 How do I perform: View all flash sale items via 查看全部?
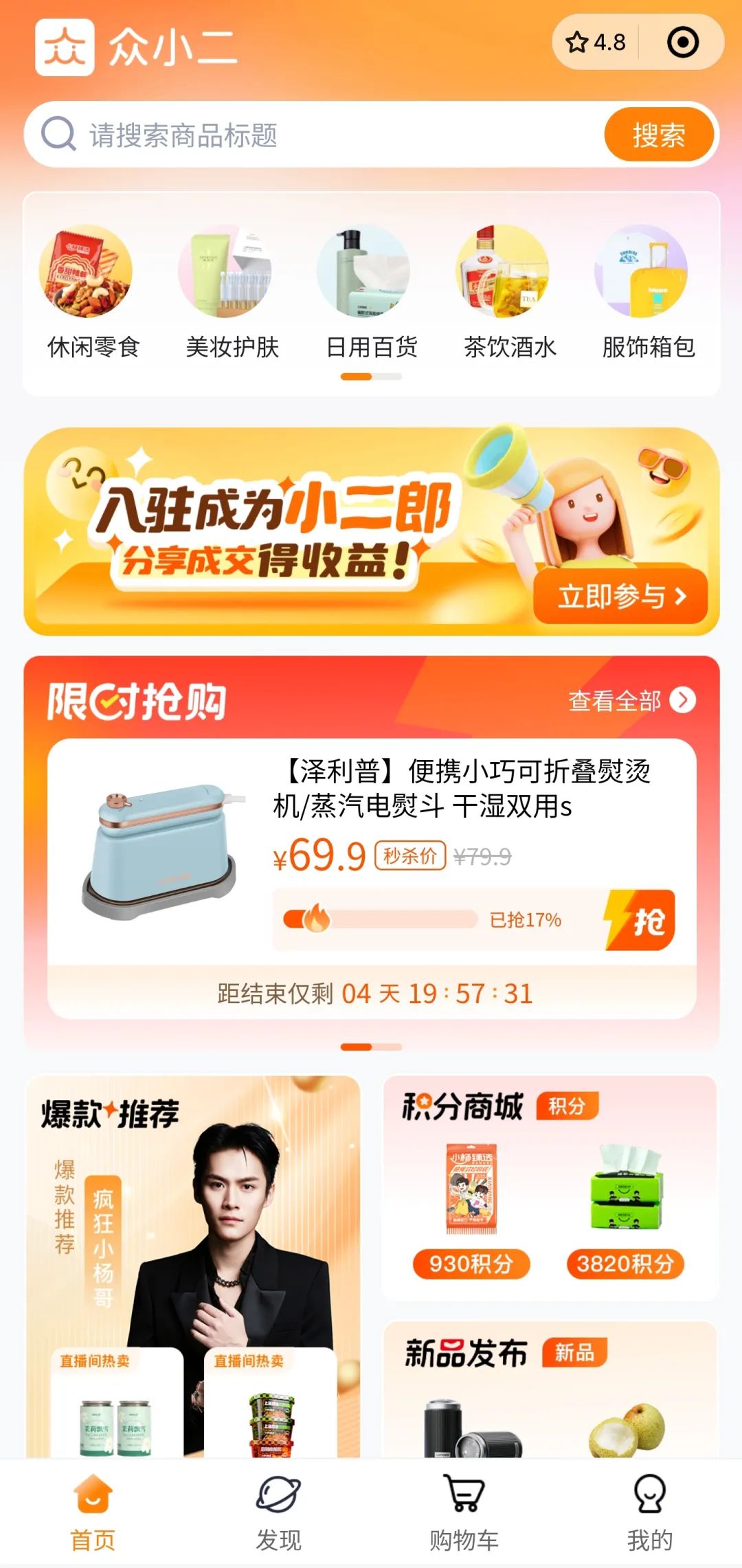click(x=631, y=700)
